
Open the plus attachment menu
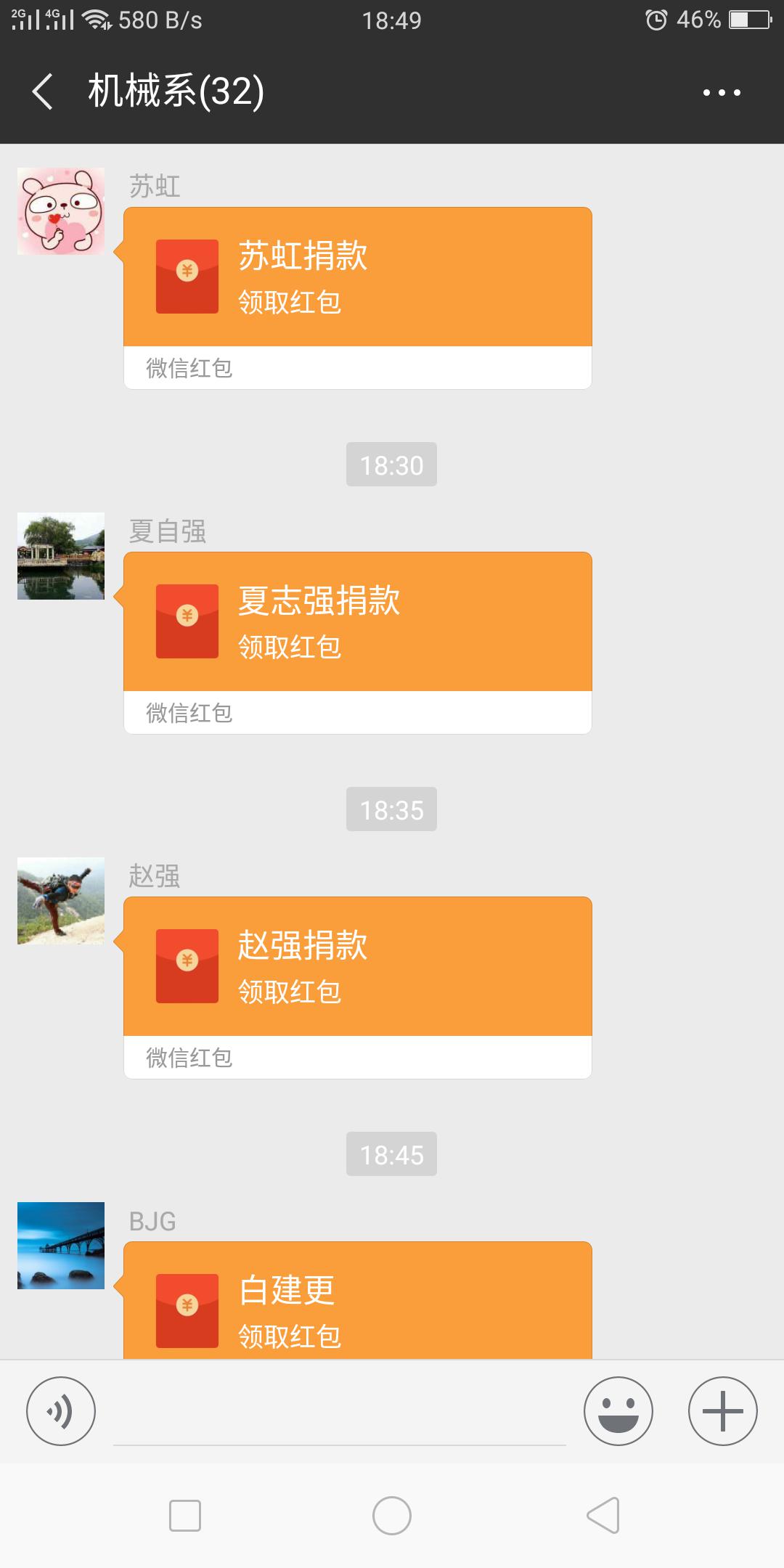click(722, 1411)
